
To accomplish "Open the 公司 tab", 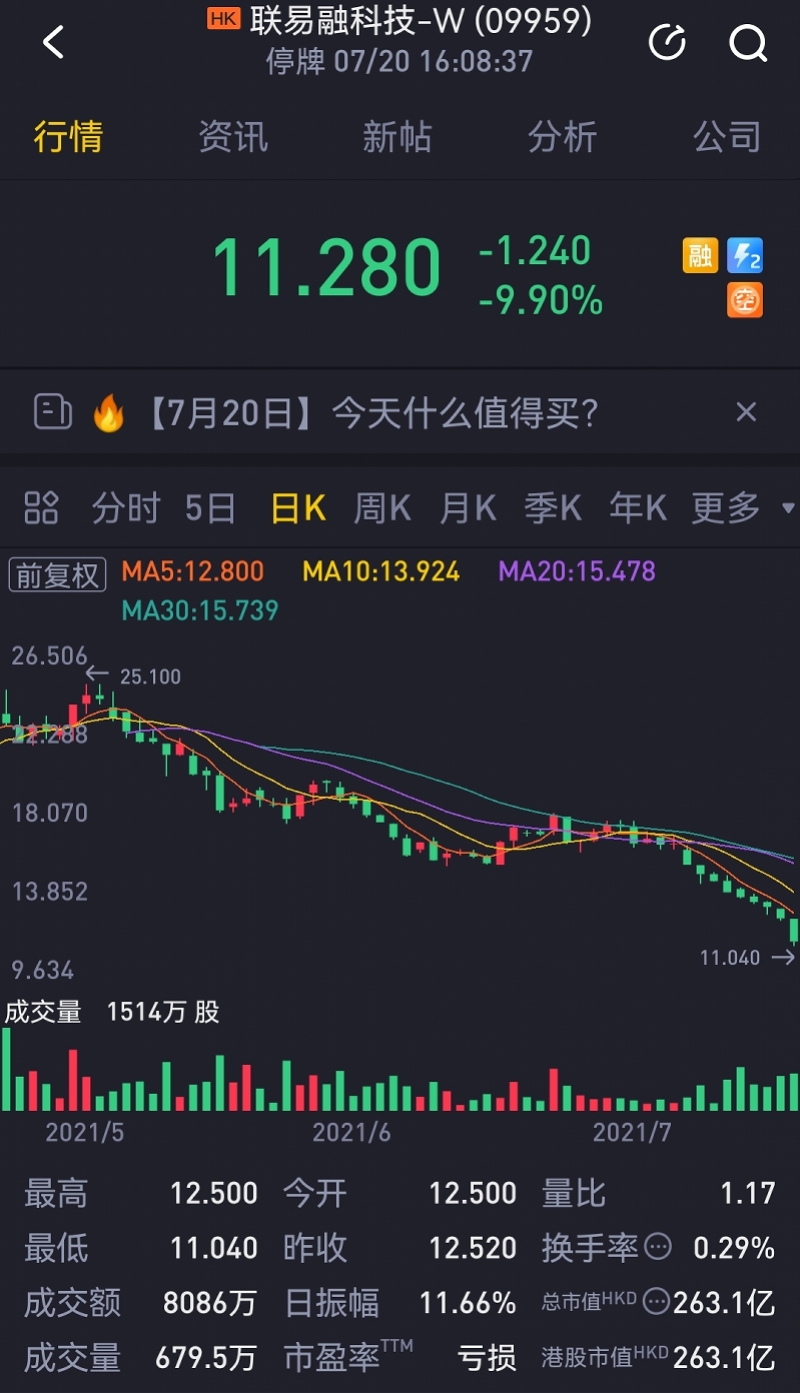I will point(727,137).
